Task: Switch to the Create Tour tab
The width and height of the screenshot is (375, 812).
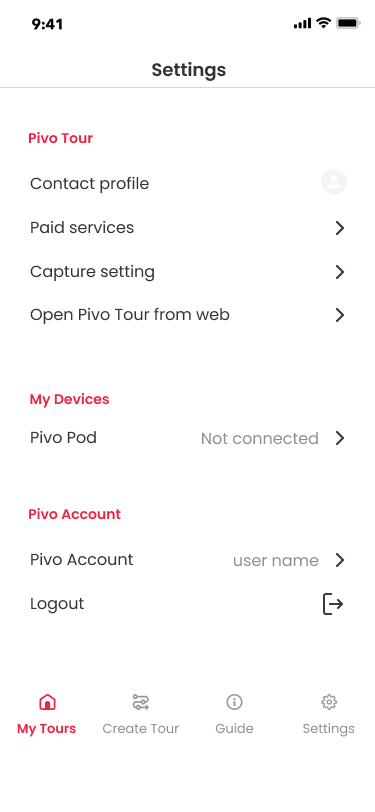Action: (140, 715)
